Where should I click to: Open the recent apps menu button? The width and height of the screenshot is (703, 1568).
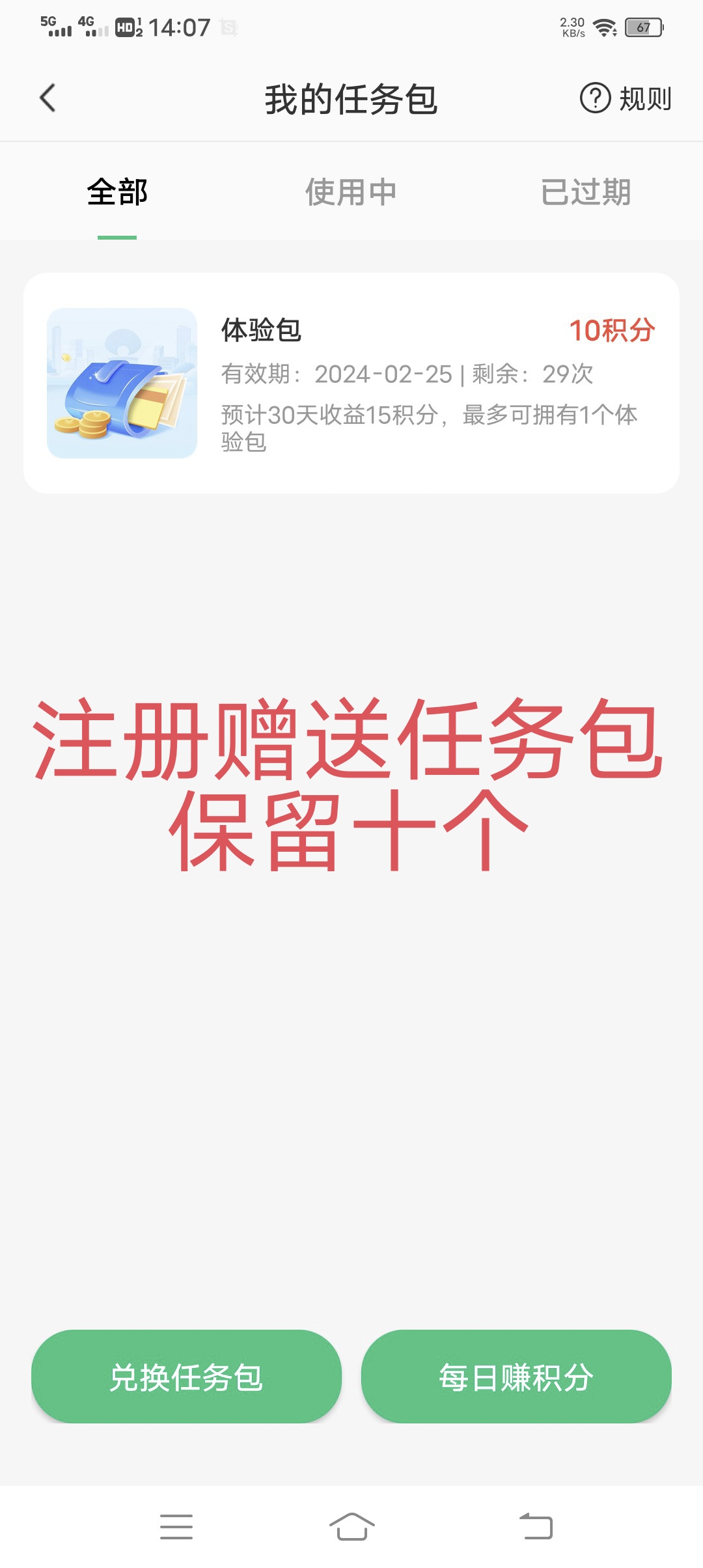coord(176,1526)
